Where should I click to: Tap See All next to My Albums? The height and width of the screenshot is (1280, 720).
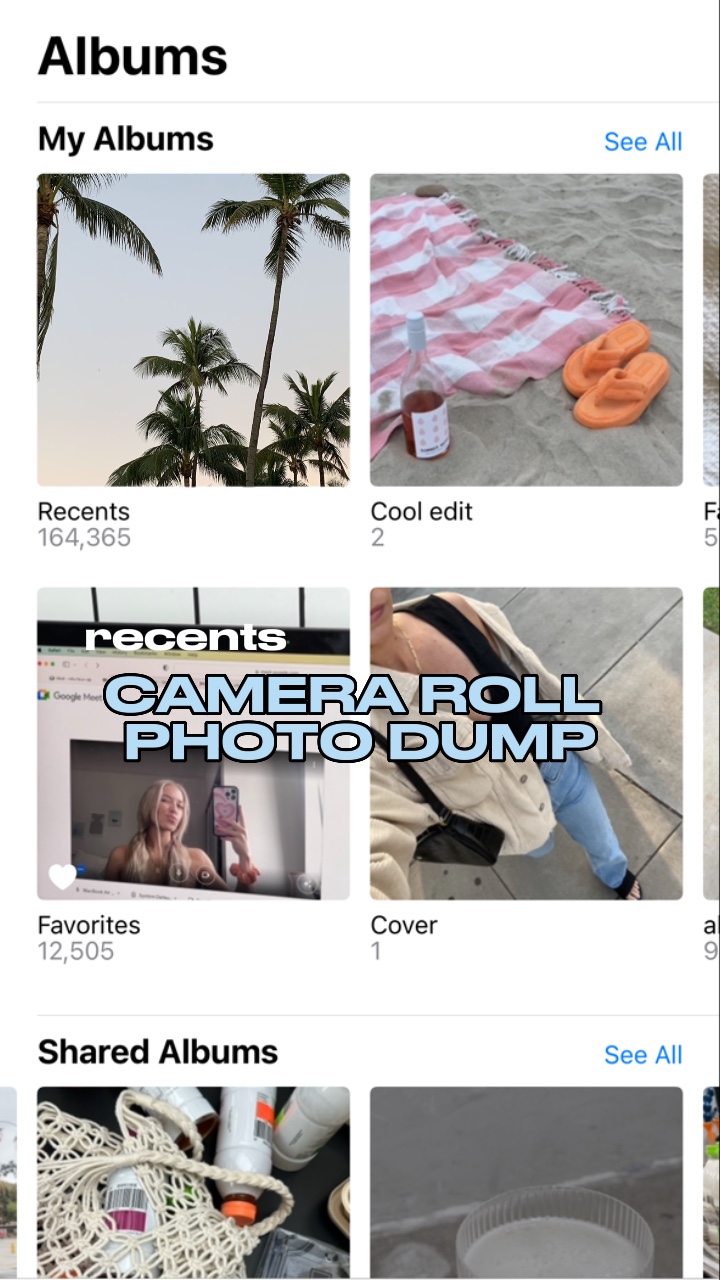[643, 142]
